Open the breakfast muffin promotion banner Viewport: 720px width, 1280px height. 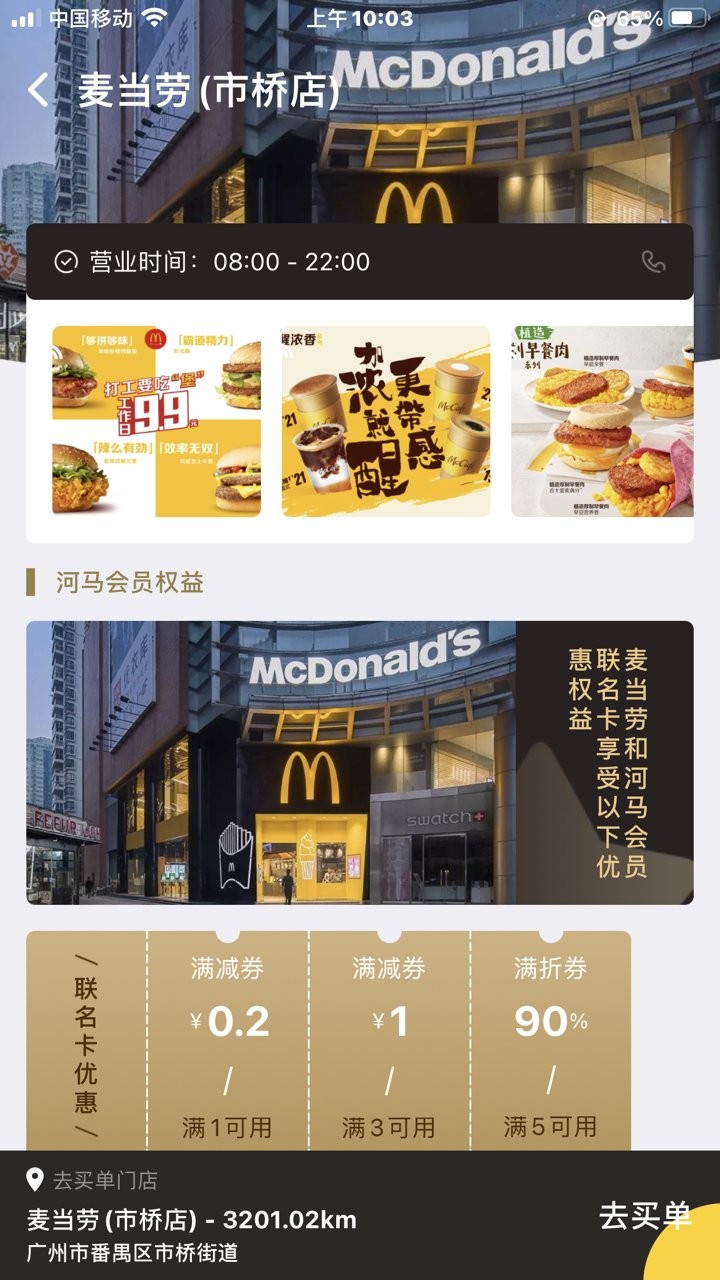pos(602,421)
